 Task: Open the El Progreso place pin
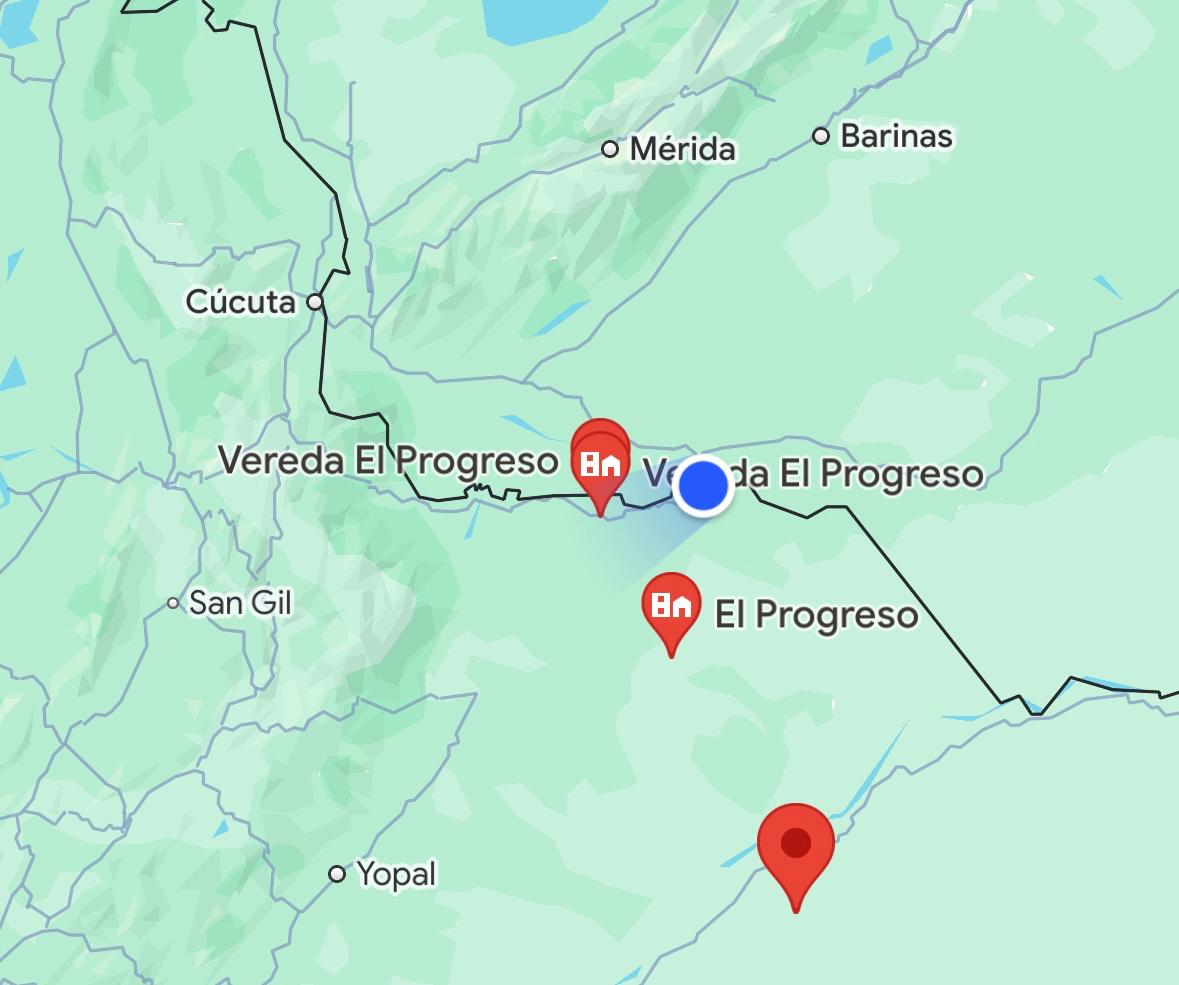(671, 606)
